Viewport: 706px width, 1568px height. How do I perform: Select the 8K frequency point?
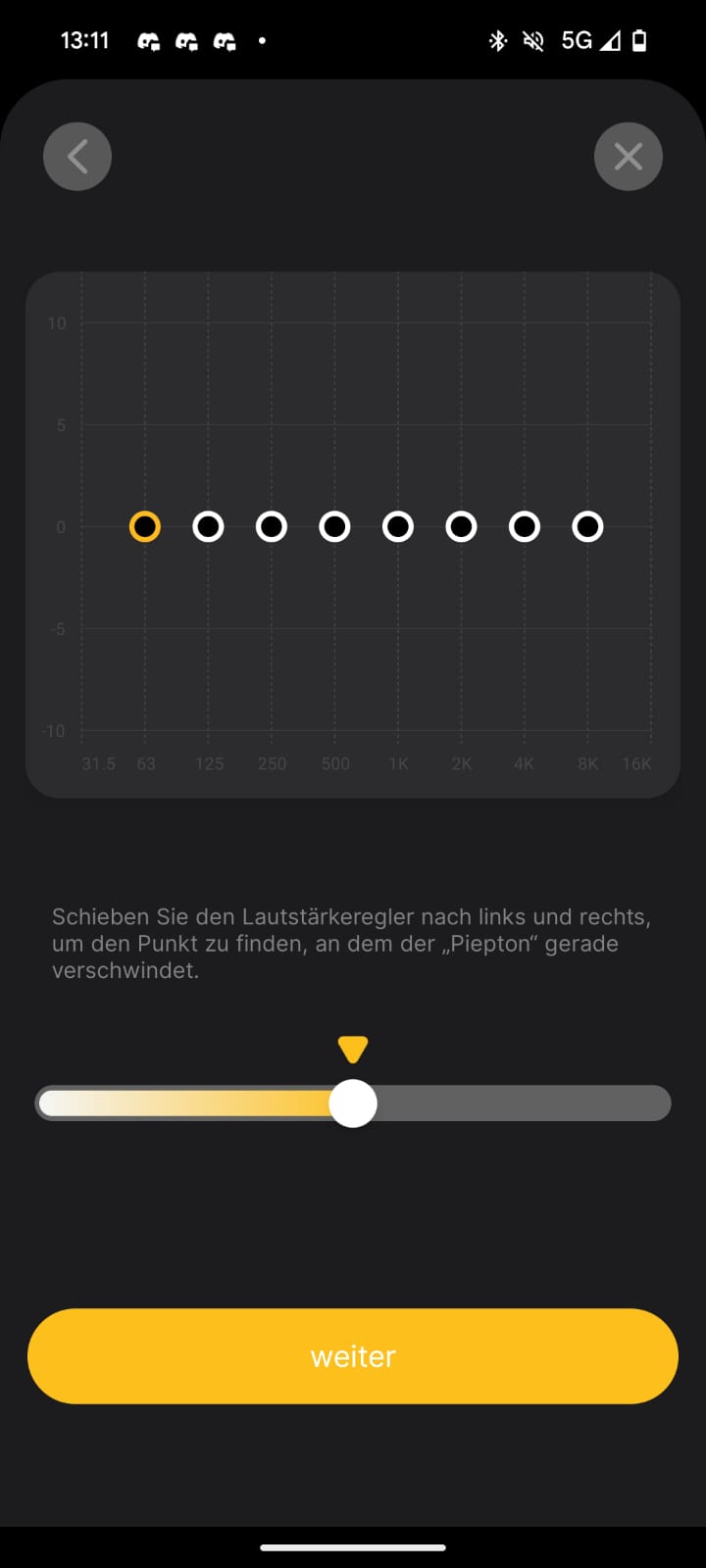(587, 527)
